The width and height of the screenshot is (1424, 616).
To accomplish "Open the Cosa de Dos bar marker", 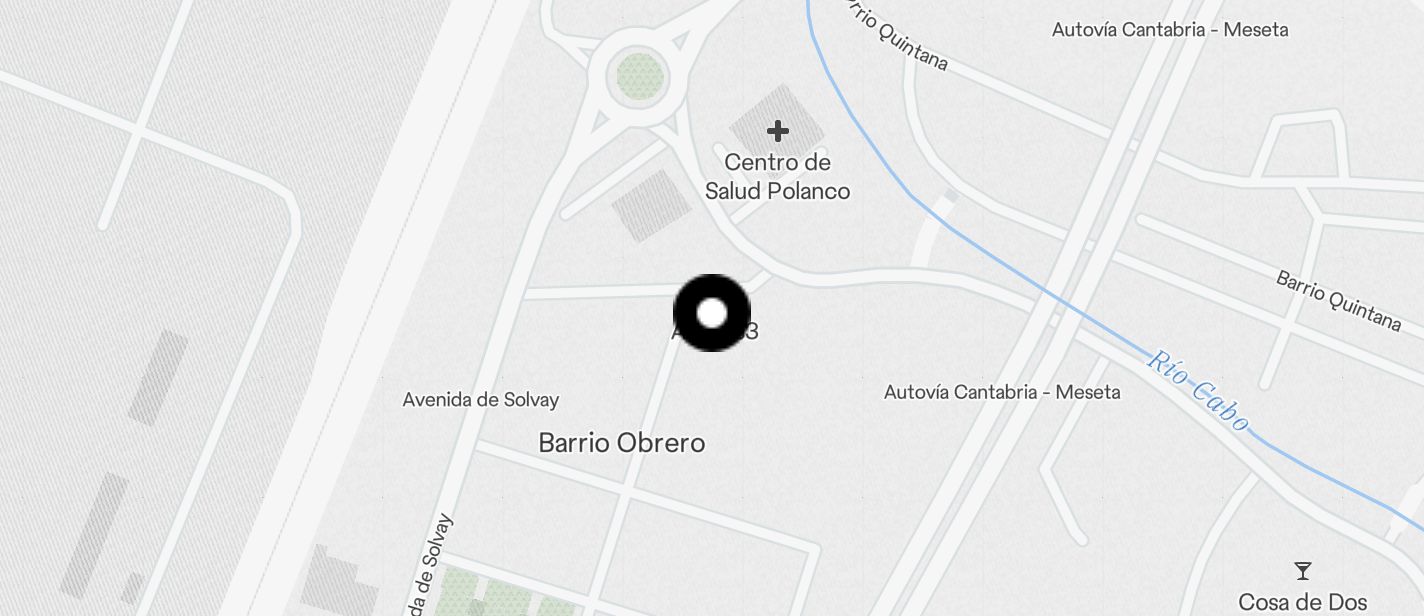I will (x=1302, y=571).
